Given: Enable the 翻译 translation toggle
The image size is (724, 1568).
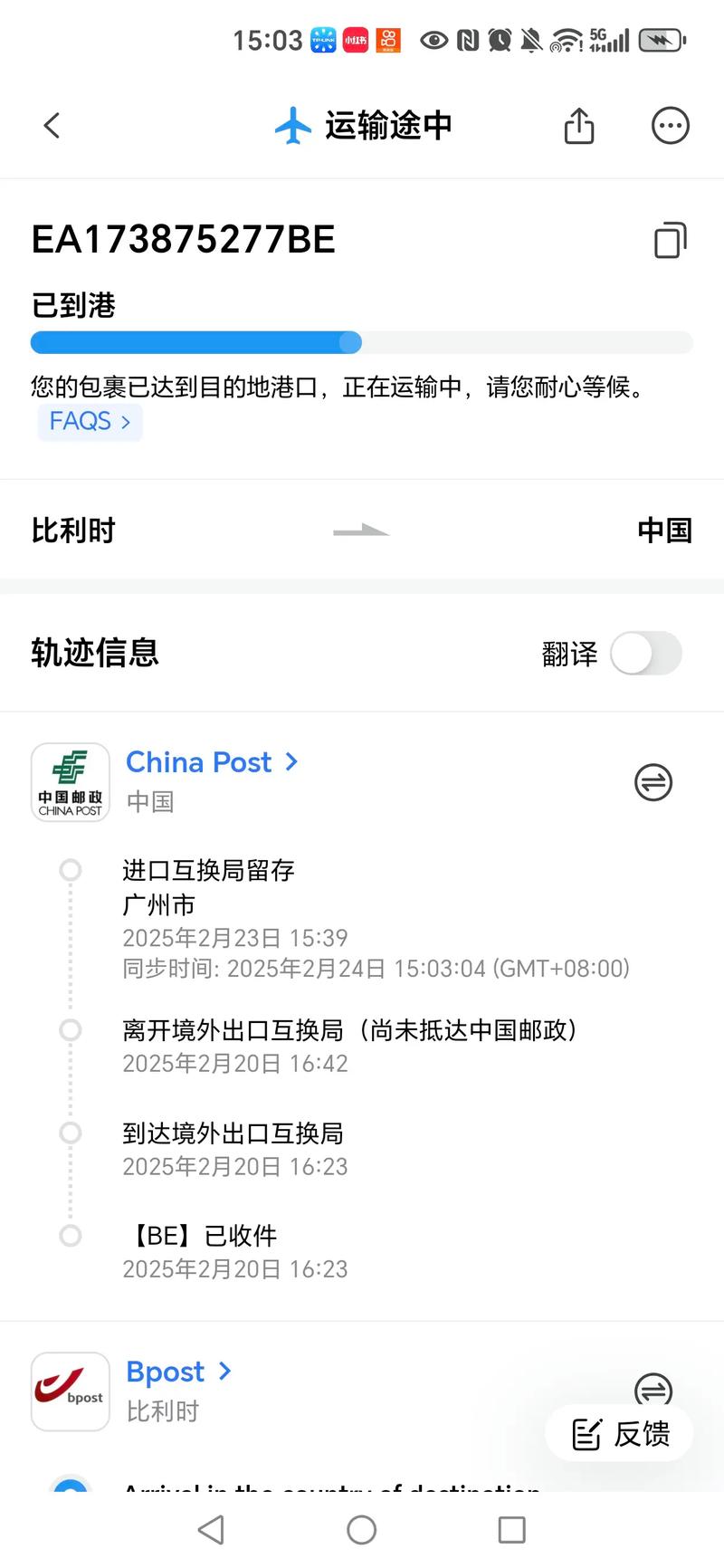Looking at the screenshot, I should click(645, 653).
